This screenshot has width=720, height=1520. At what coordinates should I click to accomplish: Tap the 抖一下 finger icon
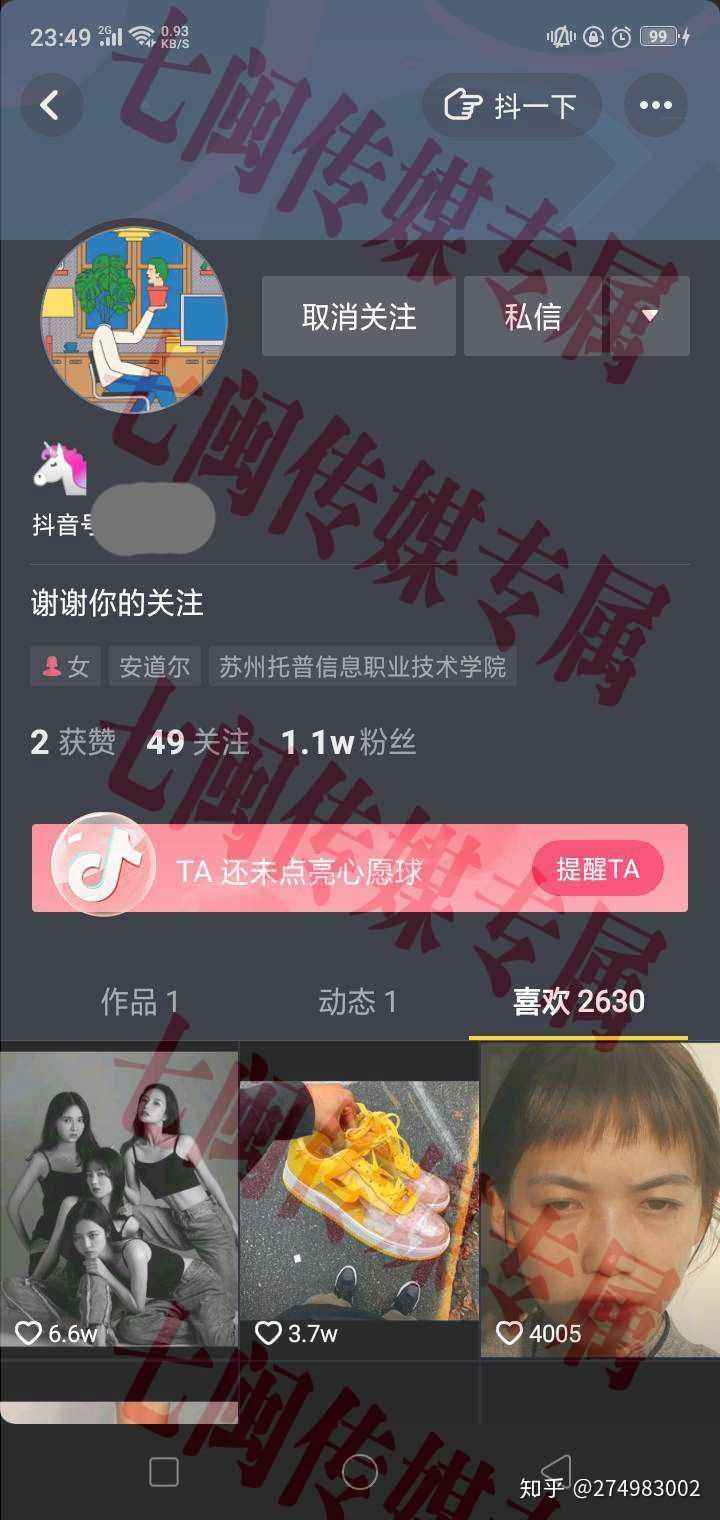click(x=460, y=104)
